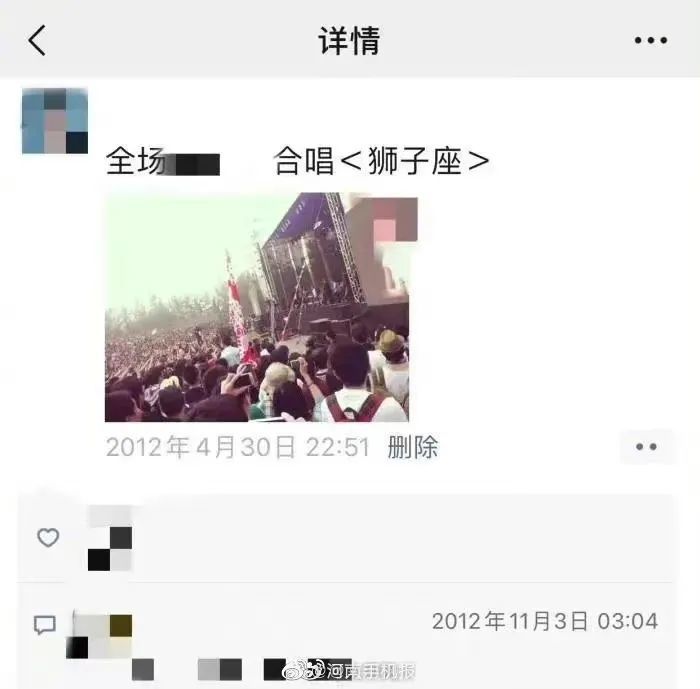Open the avatar of the user who liked

click(x=109, y=539)
